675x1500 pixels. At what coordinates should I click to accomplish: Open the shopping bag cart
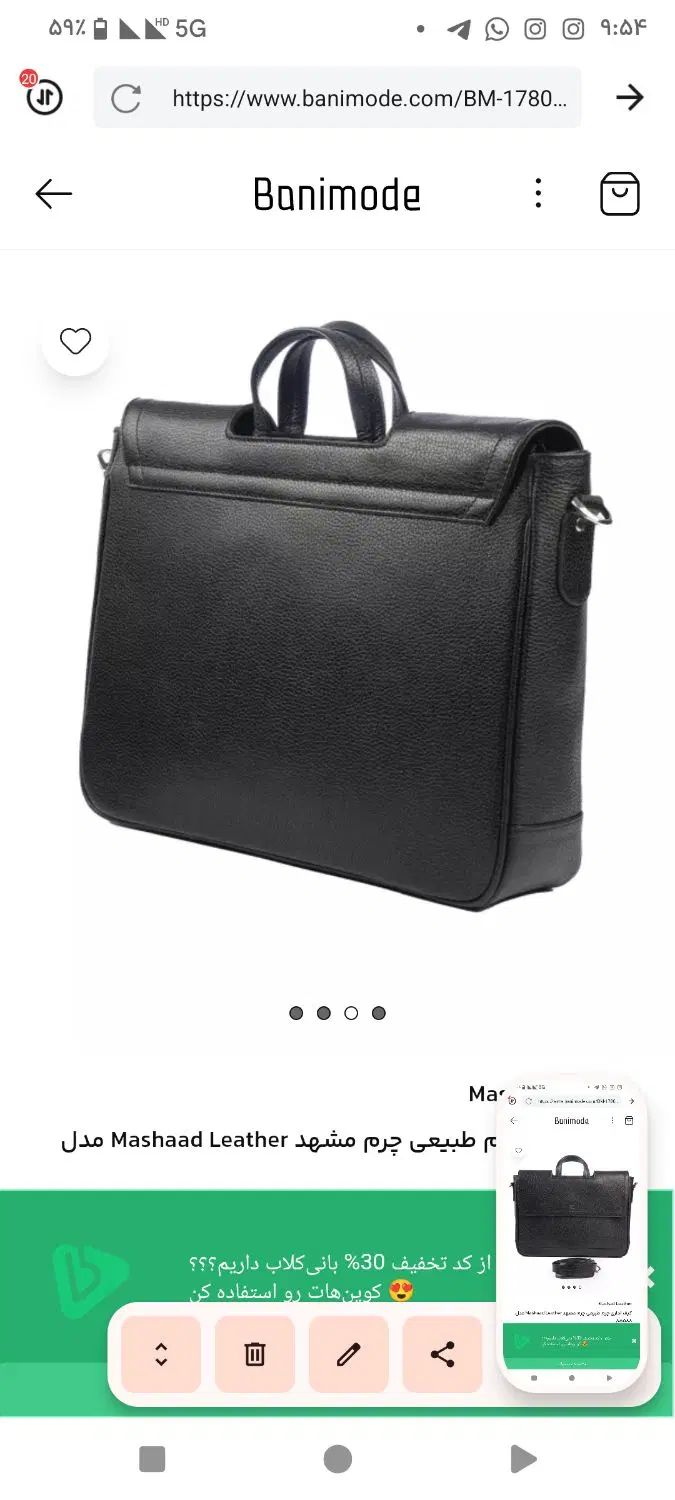click(x=619, y=194)
